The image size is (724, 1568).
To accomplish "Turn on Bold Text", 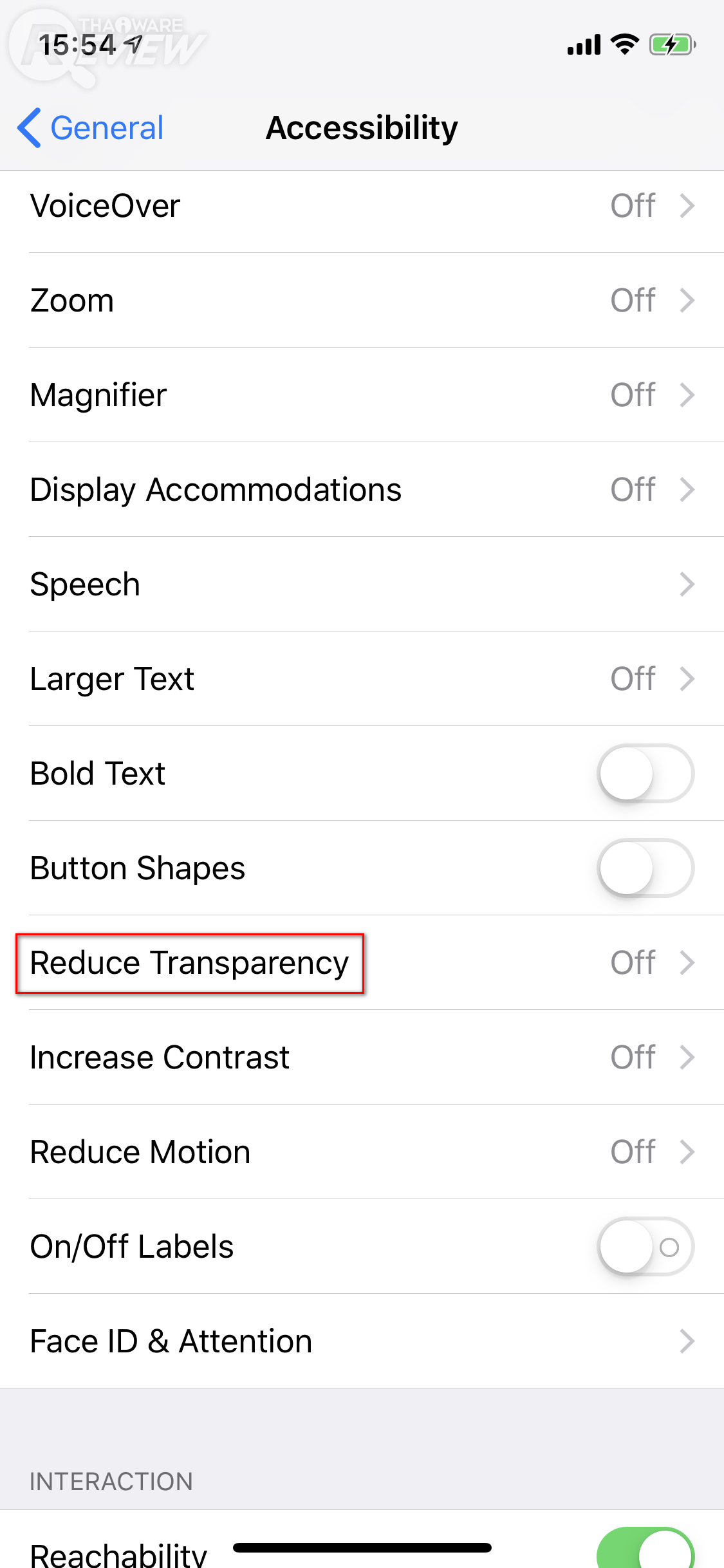I will [x=645, y=773].
